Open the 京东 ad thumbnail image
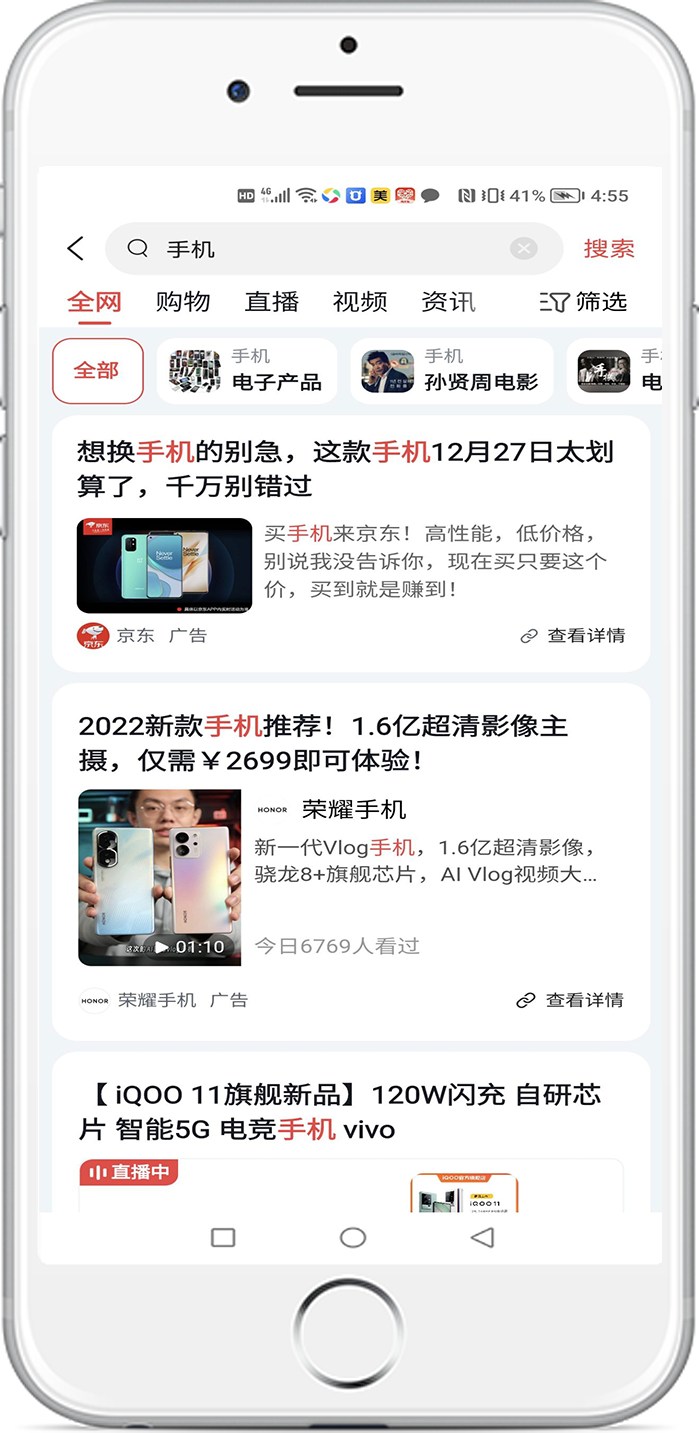The height and width of the screenshot is (1433, 699). coord(165,566)
